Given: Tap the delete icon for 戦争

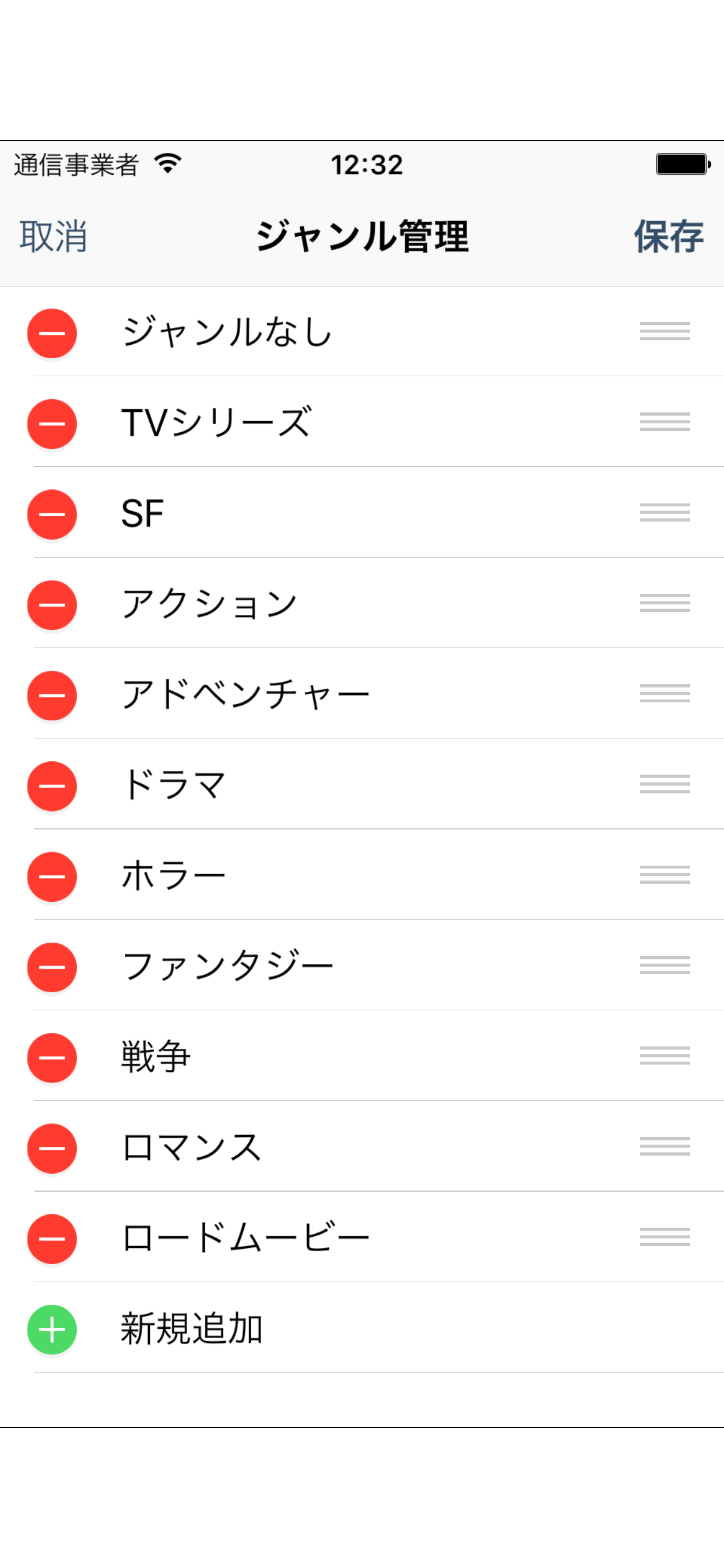Looking at the screenshot, I should (x=52, y=1058).
